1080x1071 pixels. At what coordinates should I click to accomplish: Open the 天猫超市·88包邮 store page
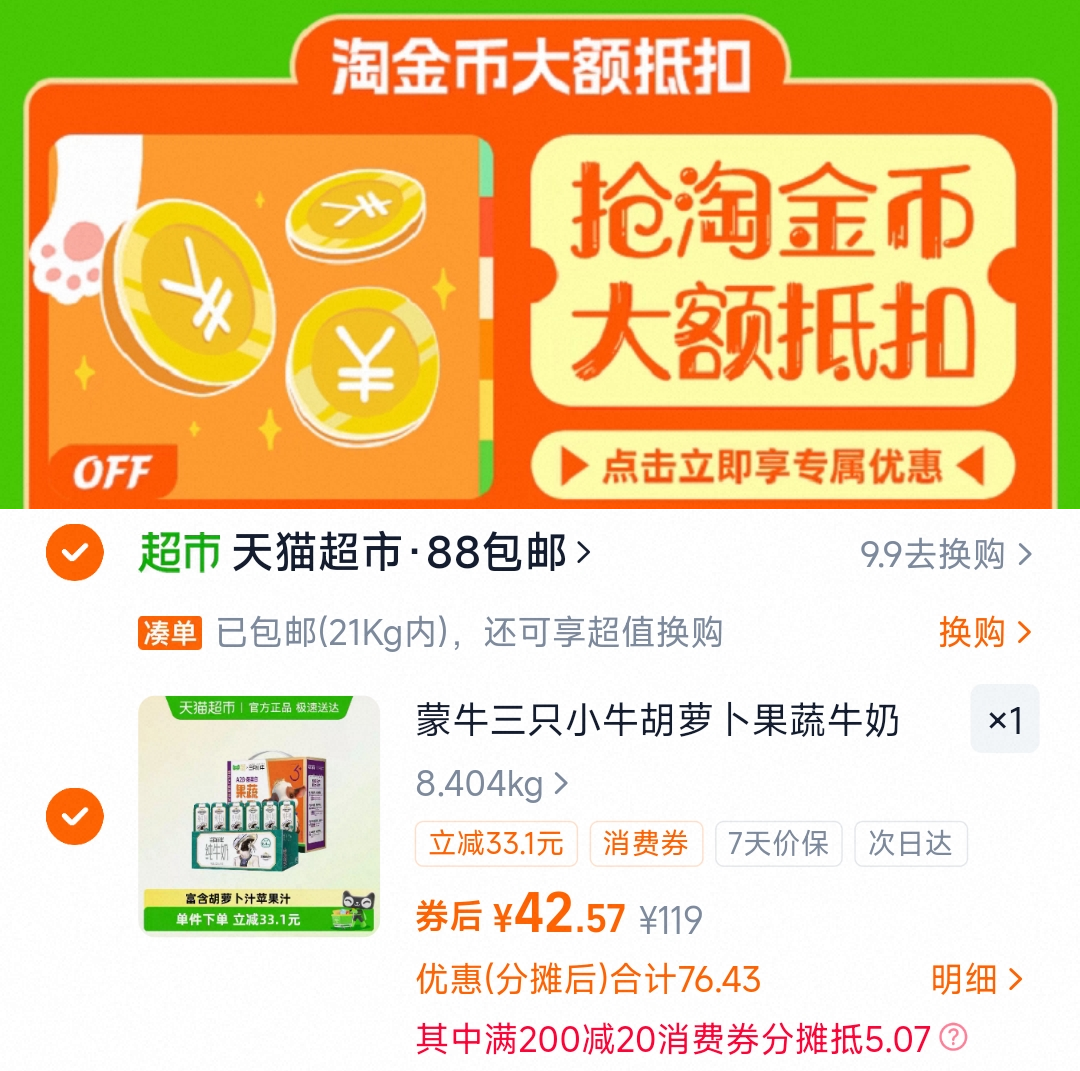point(412,552)
